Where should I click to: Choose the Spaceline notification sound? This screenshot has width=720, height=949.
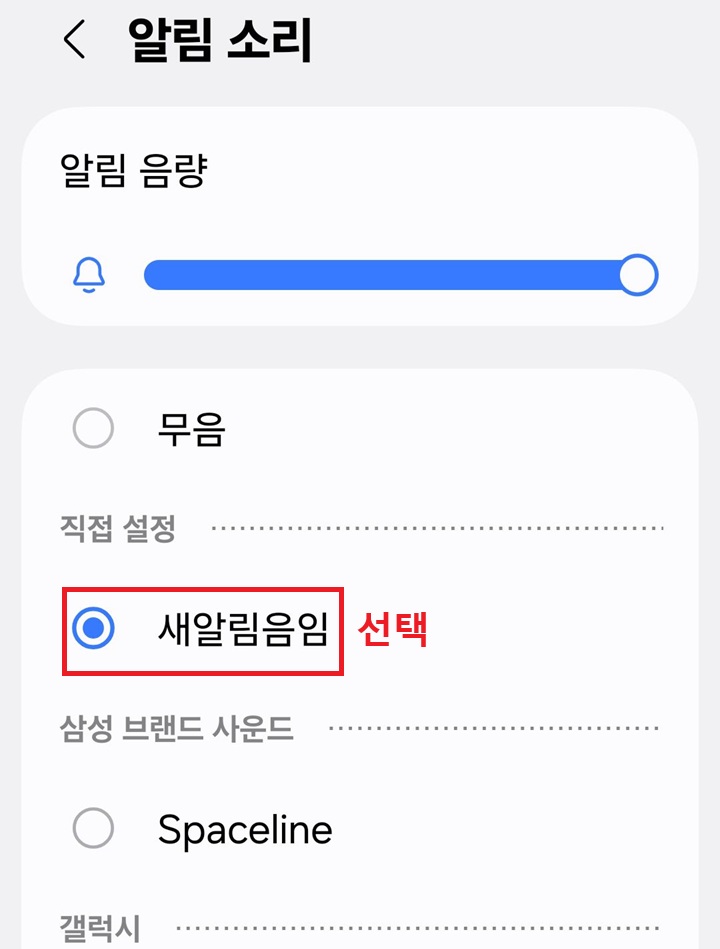[93, 828]
